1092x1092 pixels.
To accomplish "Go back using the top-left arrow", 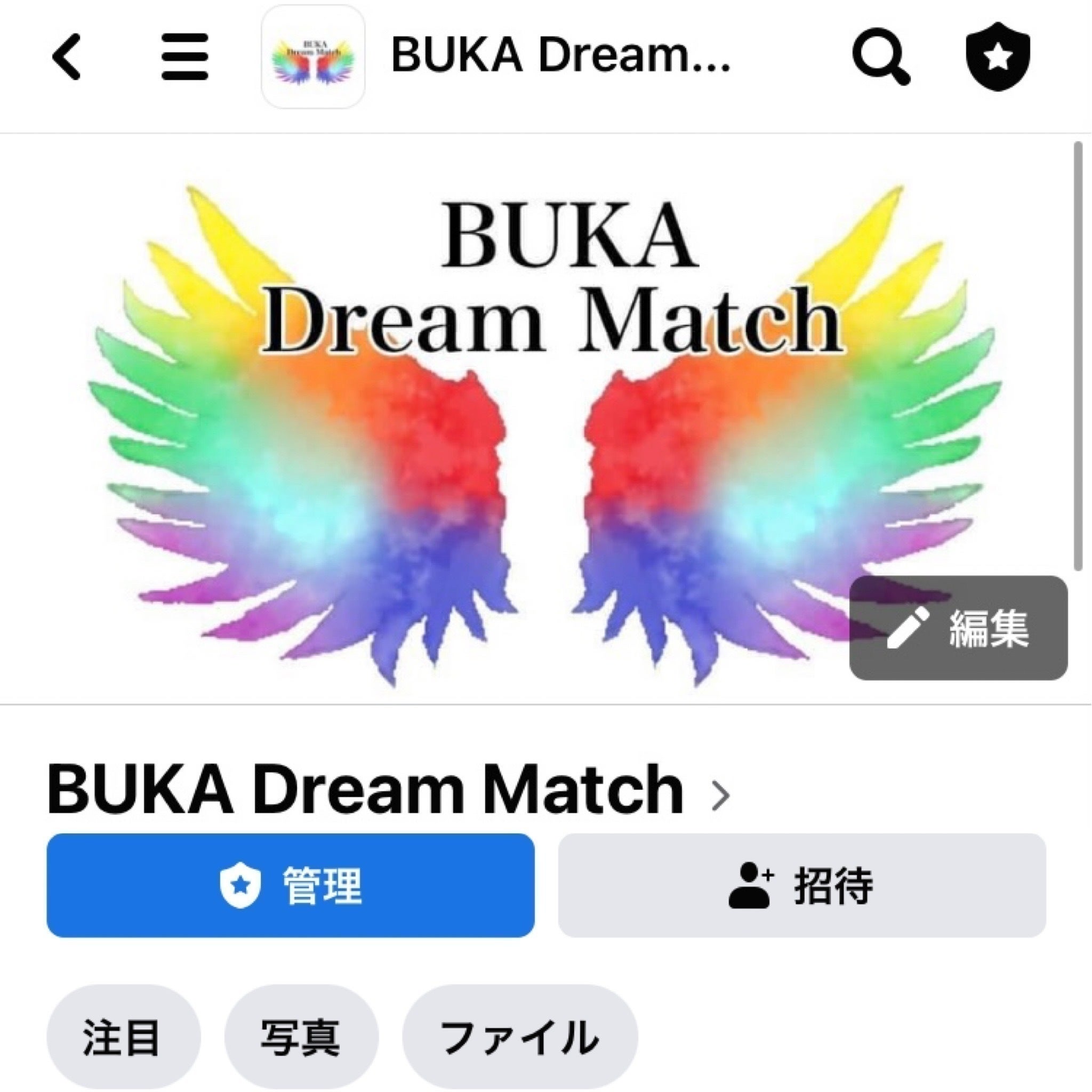I will point(67,57).
